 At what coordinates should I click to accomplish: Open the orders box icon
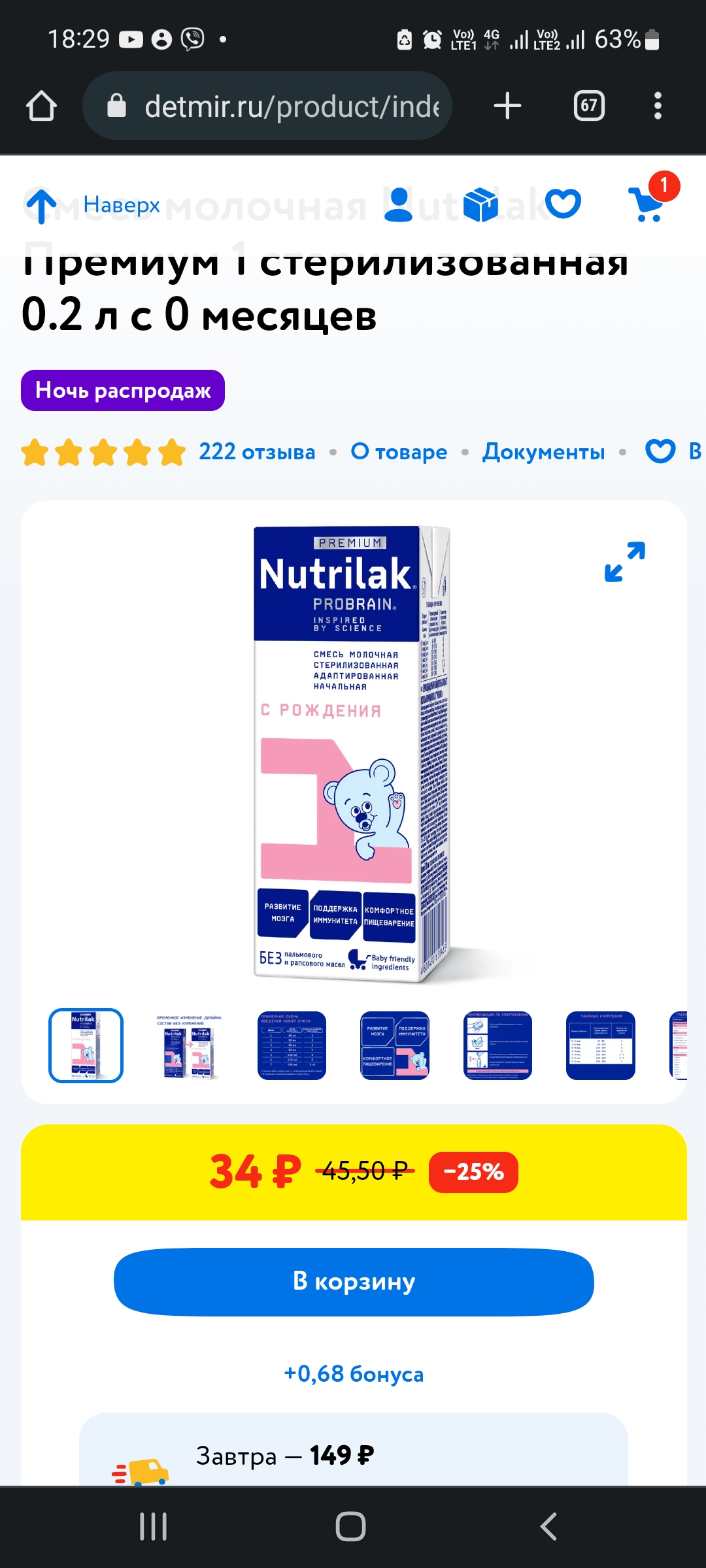coord(480,204)
